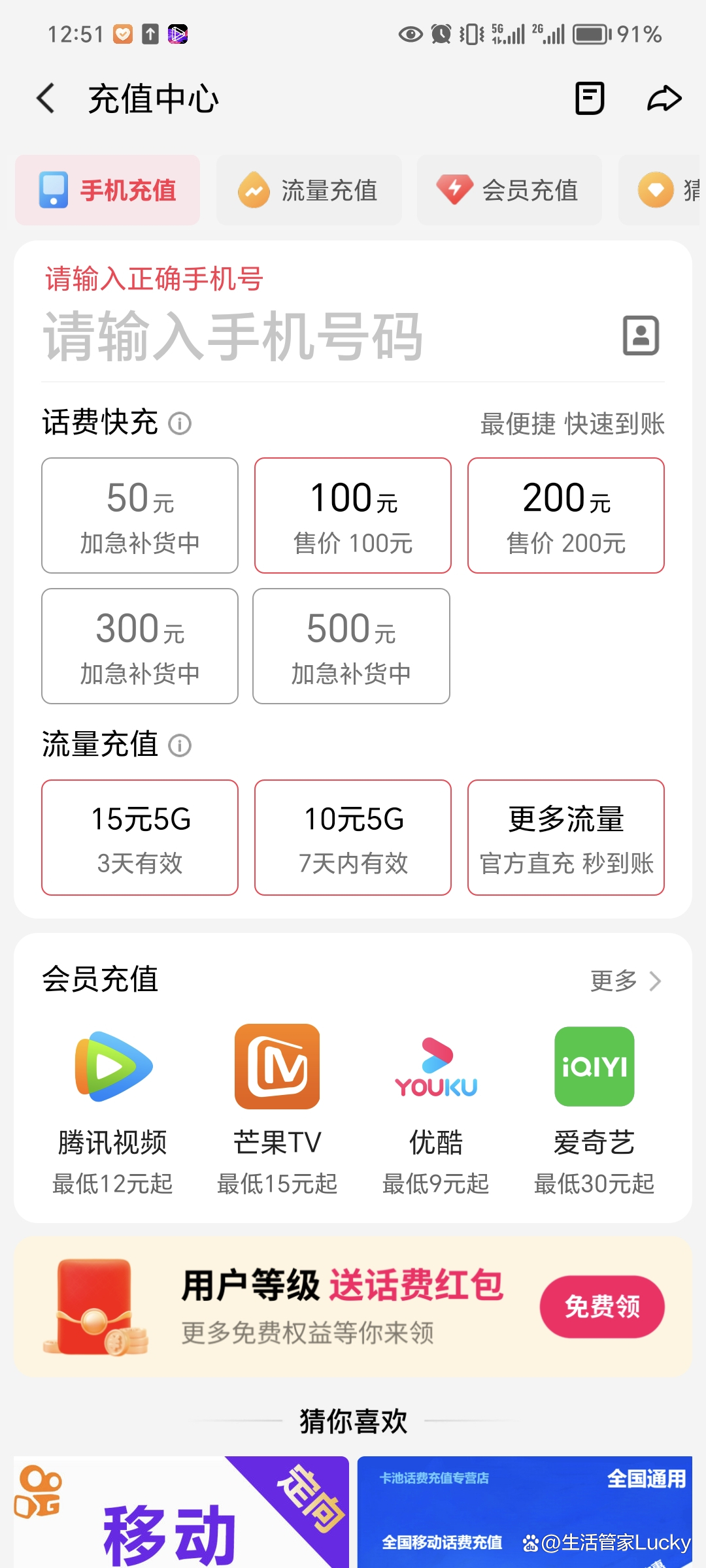706x1568 pixels.
Task: Tap the info icon beside 流量充值
Action: [181, 745]
